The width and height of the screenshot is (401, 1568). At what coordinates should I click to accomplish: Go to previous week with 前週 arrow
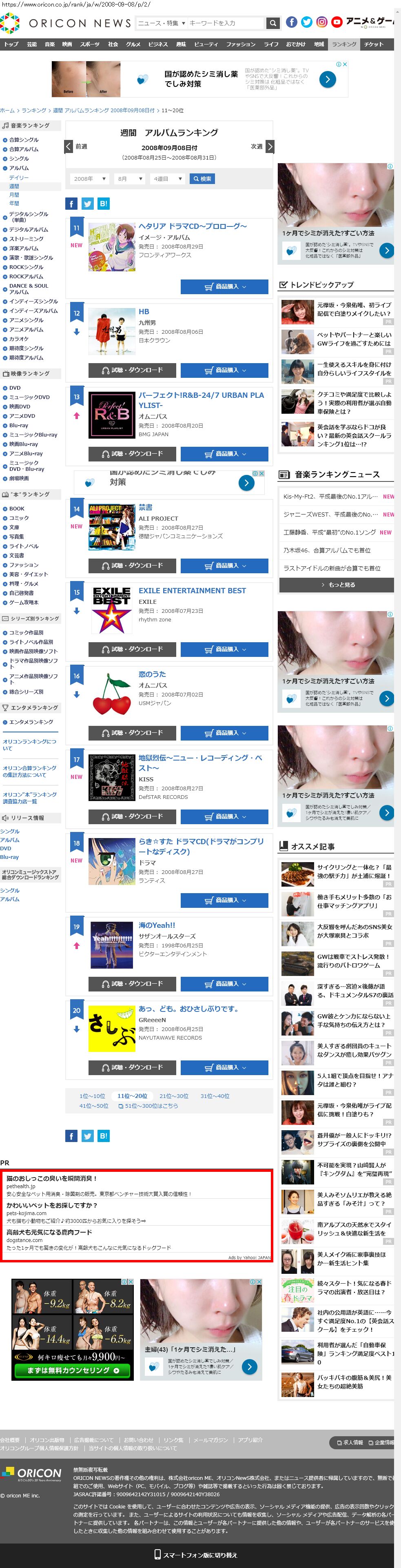click(x=69, y=147)
